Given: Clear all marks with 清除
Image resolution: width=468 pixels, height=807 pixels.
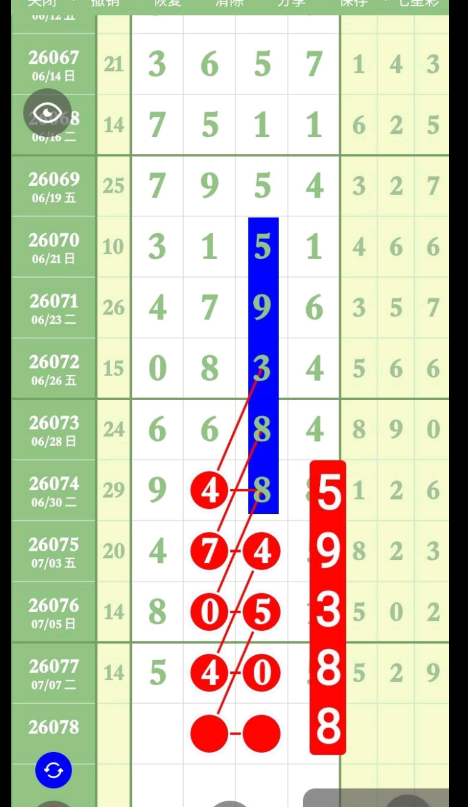Looking at the screenshot, I should tap(229, 3).
